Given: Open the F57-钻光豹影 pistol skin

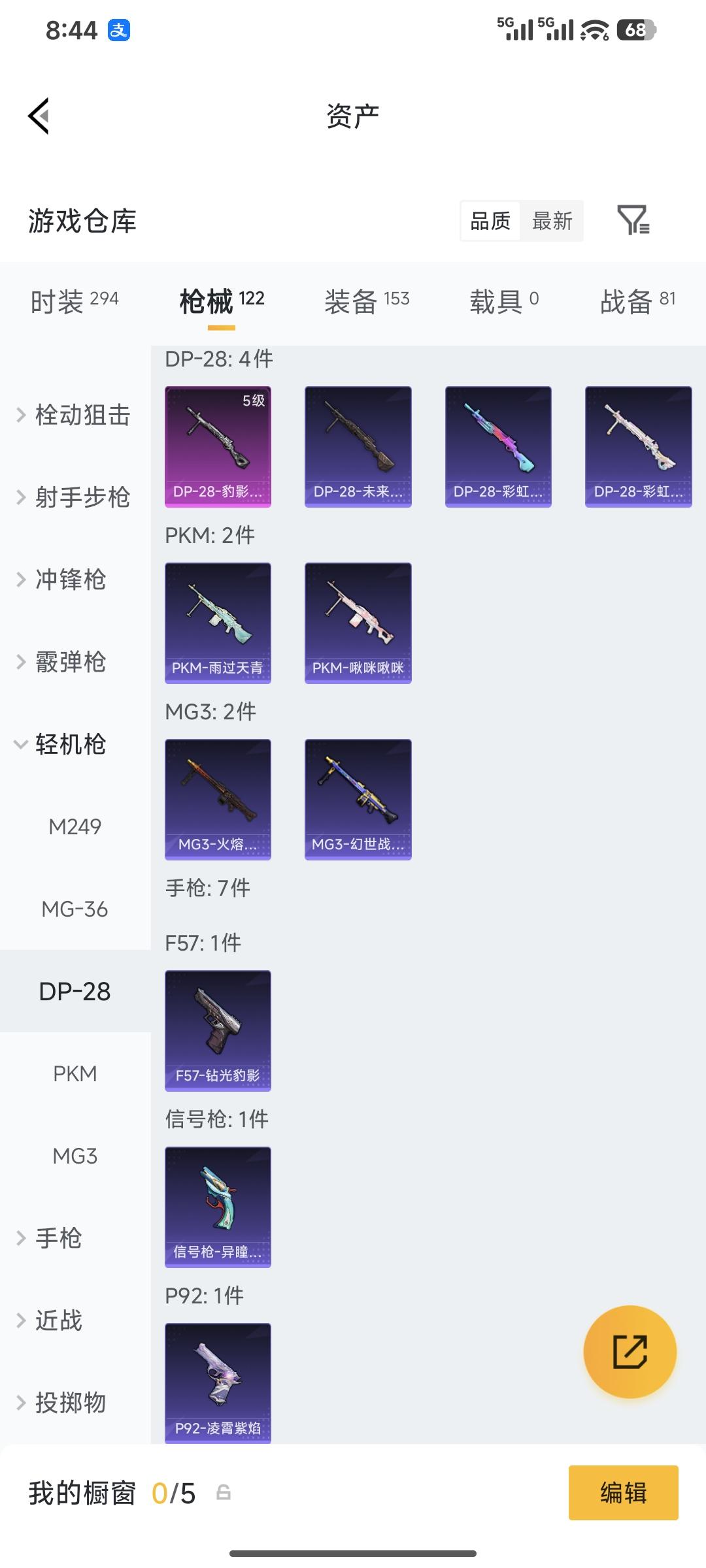Looking at the screenshot, I should point(218,1031).
